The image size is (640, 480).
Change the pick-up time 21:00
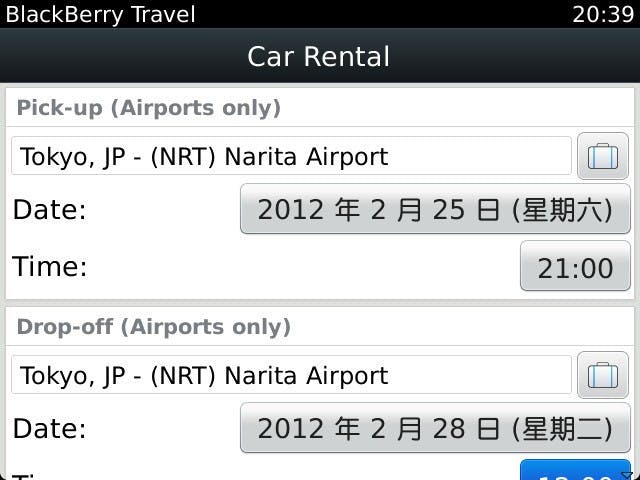(x=575, y=267)
